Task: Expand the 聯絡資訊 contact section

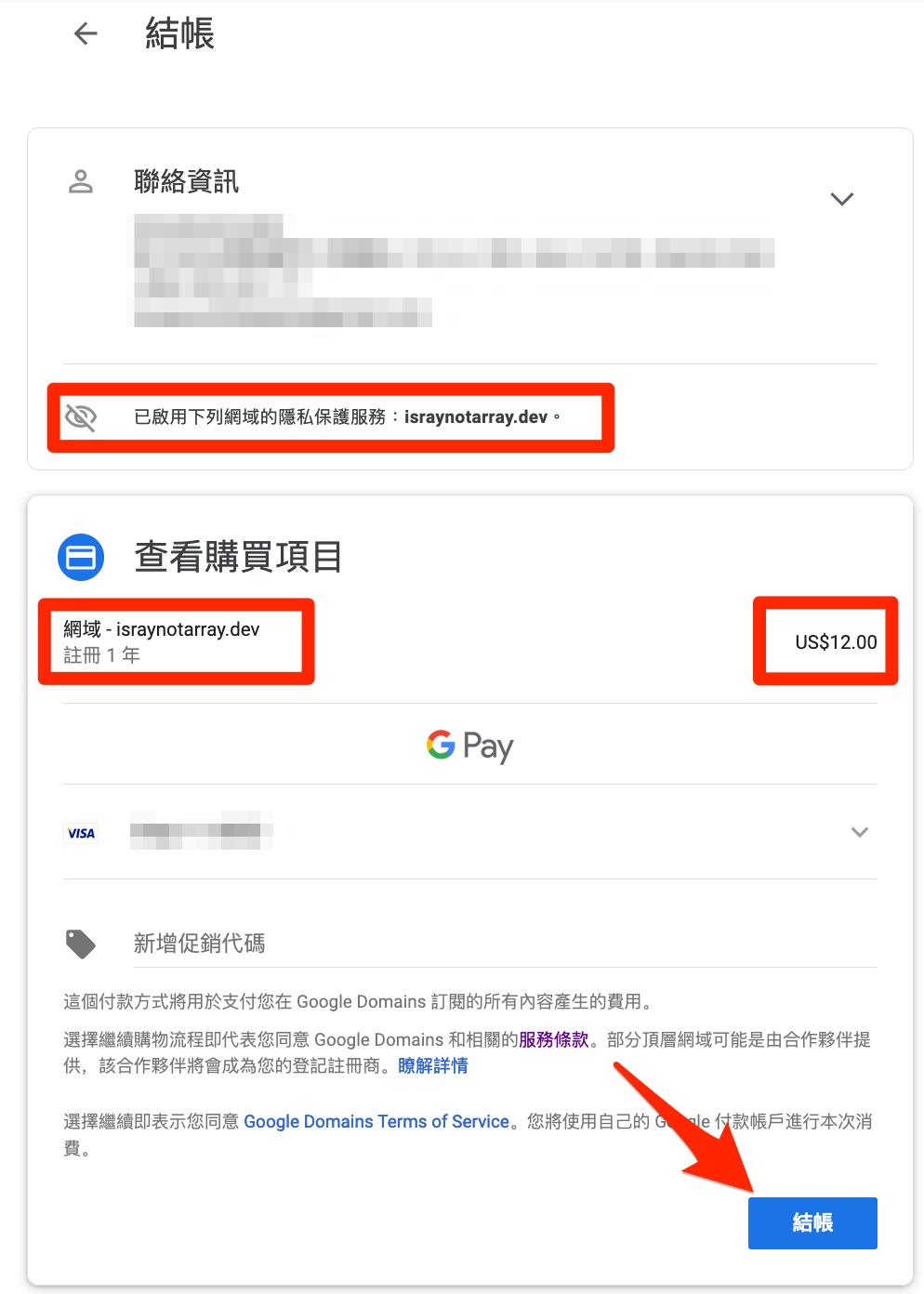Action: [x=841, y=199]
